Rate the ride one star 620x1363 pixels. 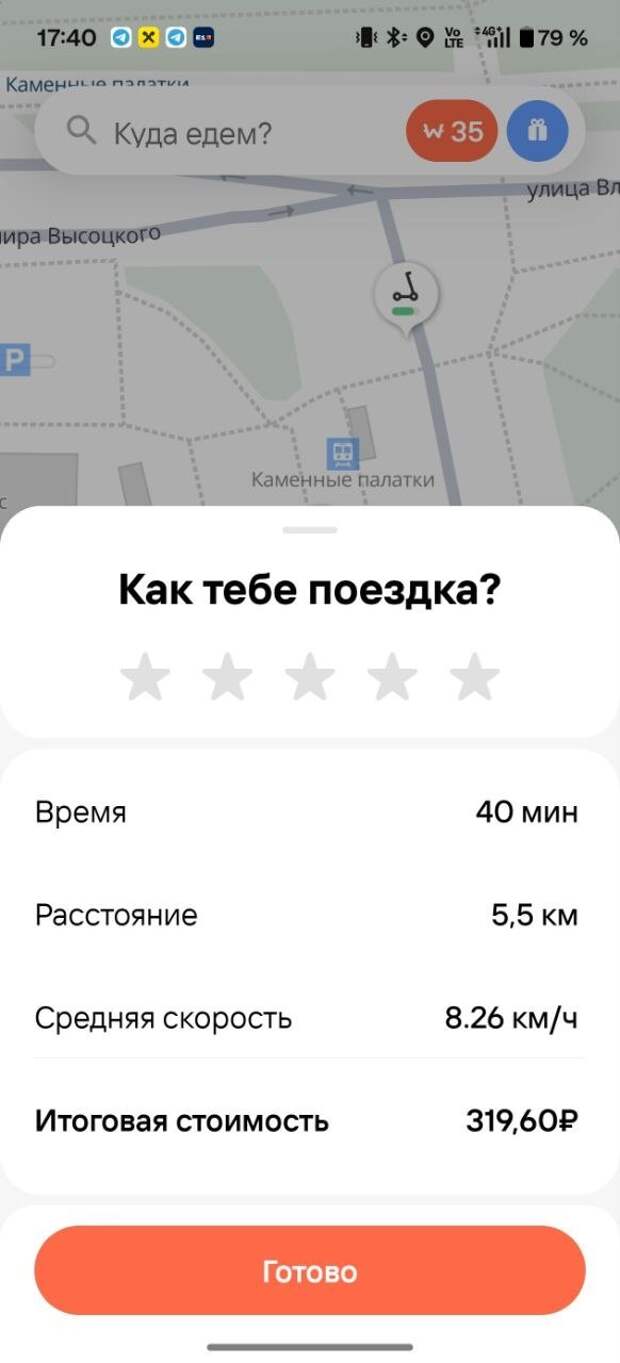[x=145, y=677]
